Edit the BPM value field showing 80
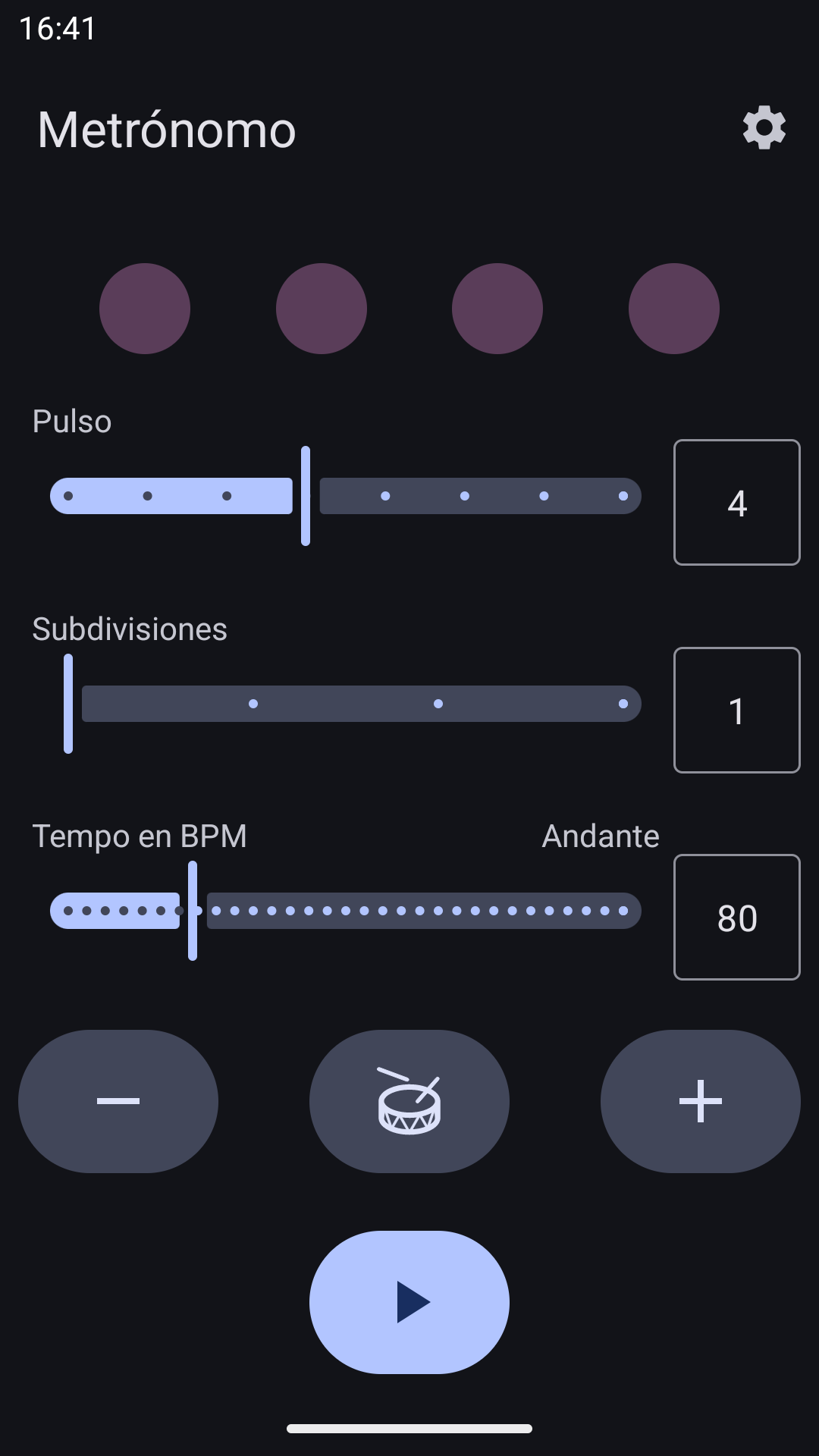The image size is (819, 1456). (736, 917)
